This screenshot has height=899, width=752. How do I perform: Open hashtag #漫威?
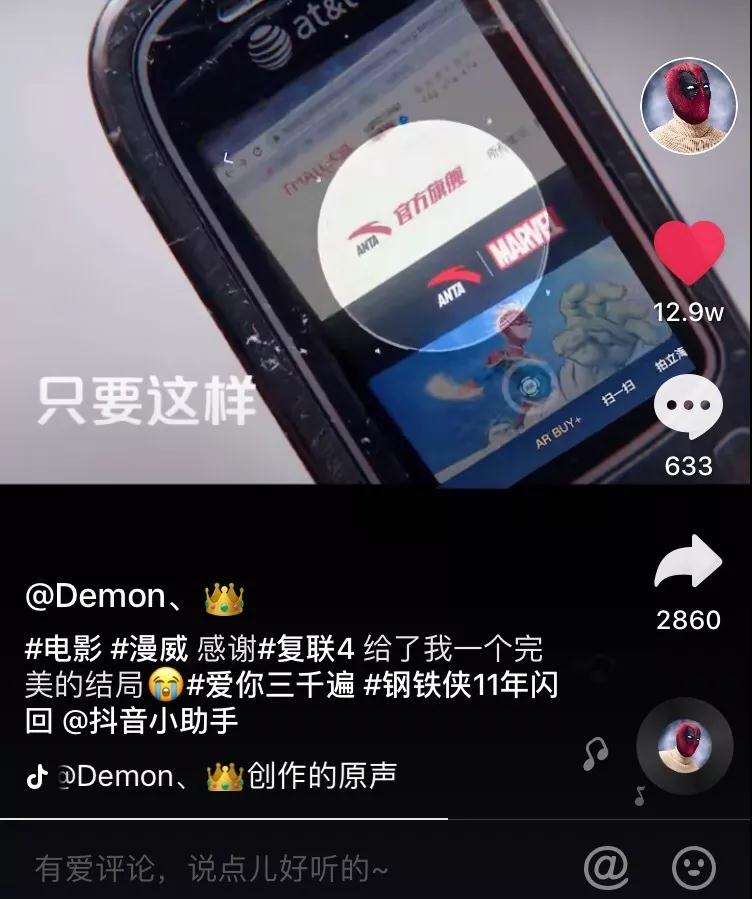tap(149, 649)
